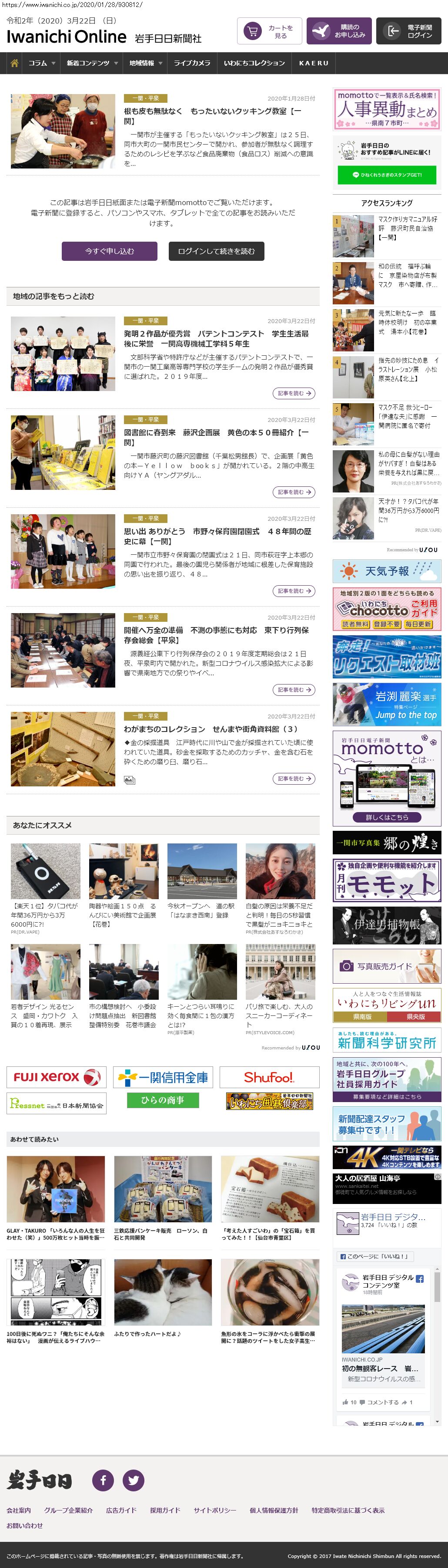The height and width of the screenshot is (1568, 448).
Task: Open the 会社案内 footer link
Action: point(19,1510)
